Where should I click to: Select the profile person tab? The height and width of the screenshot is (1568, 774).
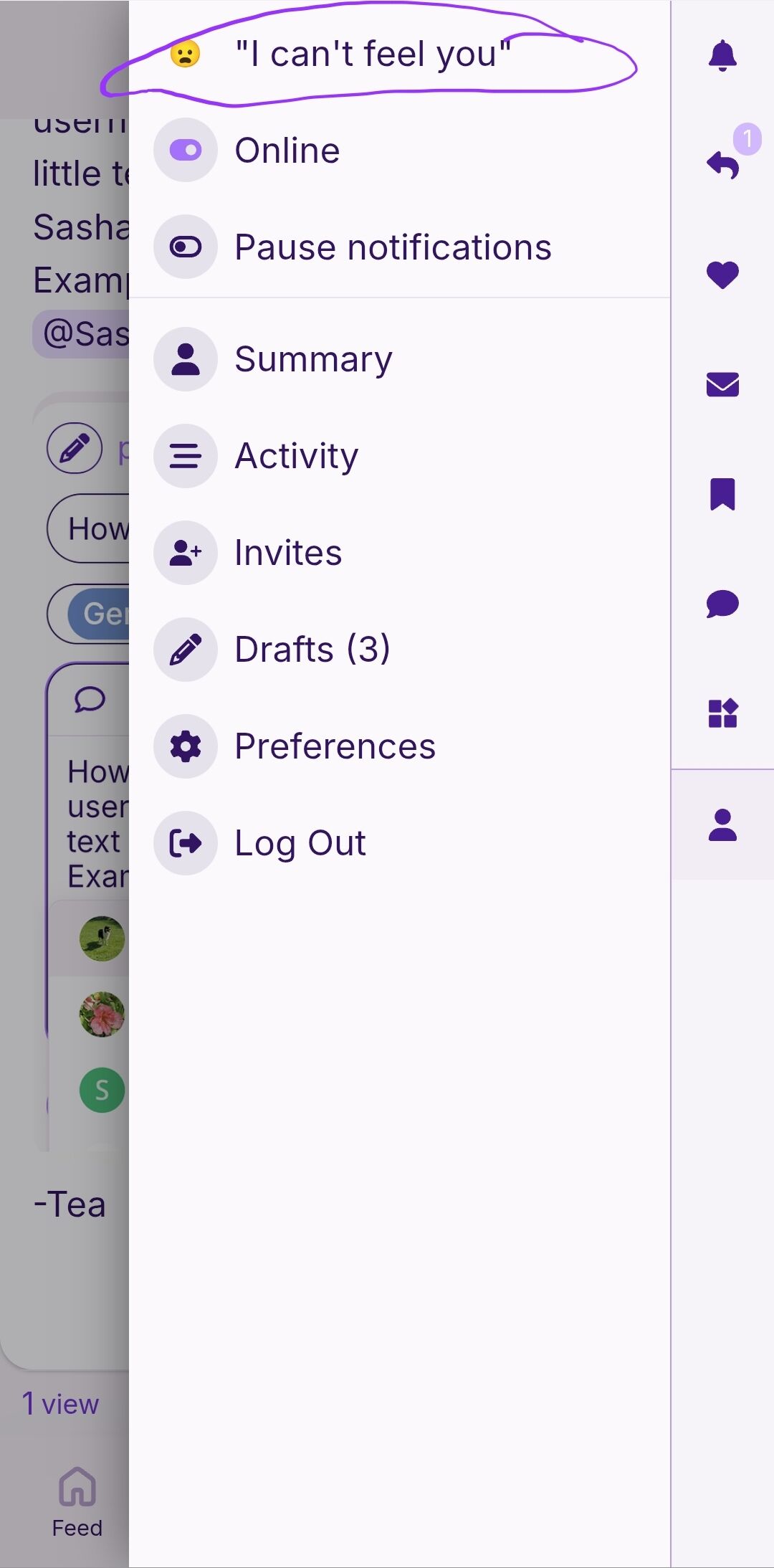722,825
